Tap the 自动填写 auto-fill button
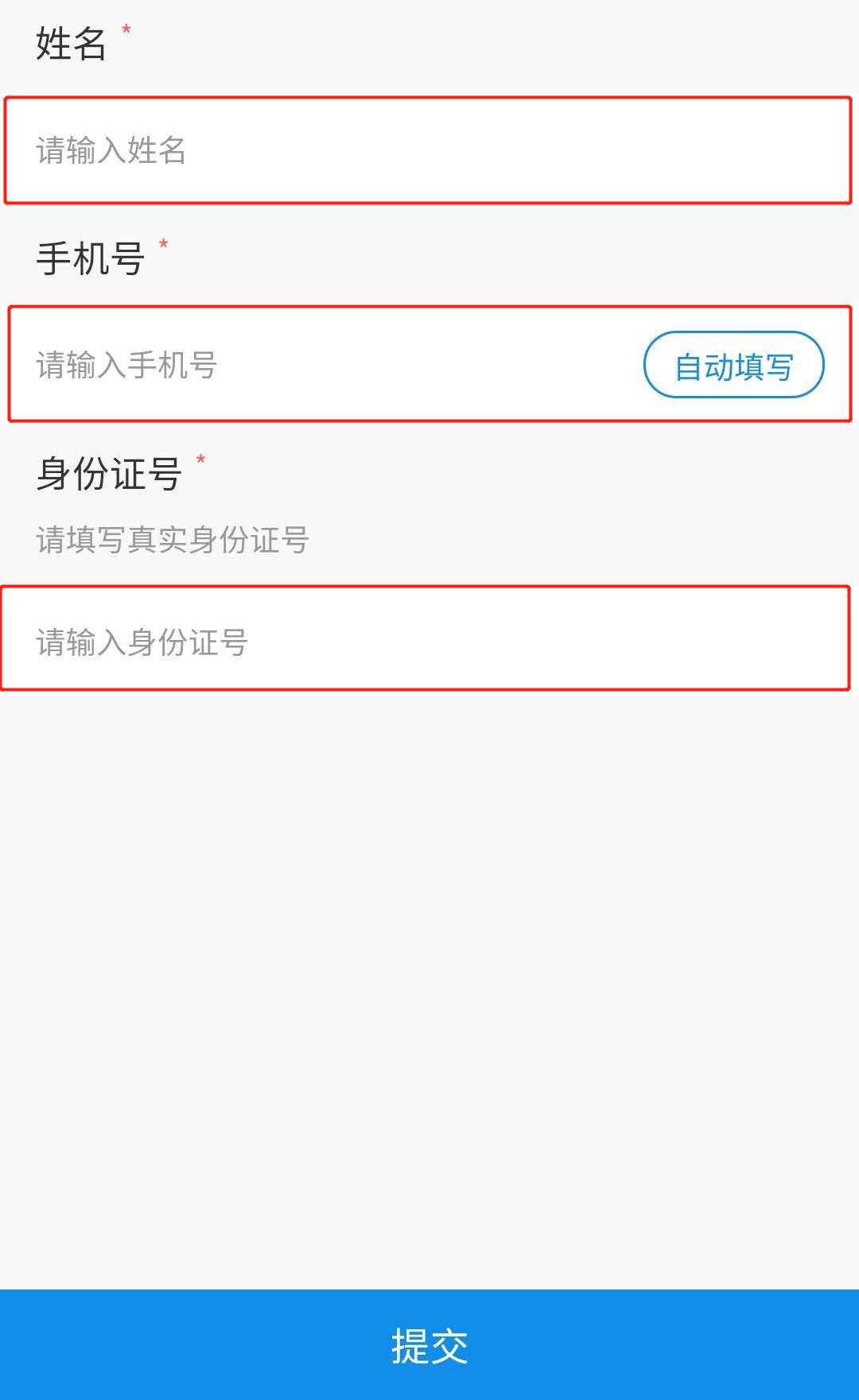 (x=733, y=365)
